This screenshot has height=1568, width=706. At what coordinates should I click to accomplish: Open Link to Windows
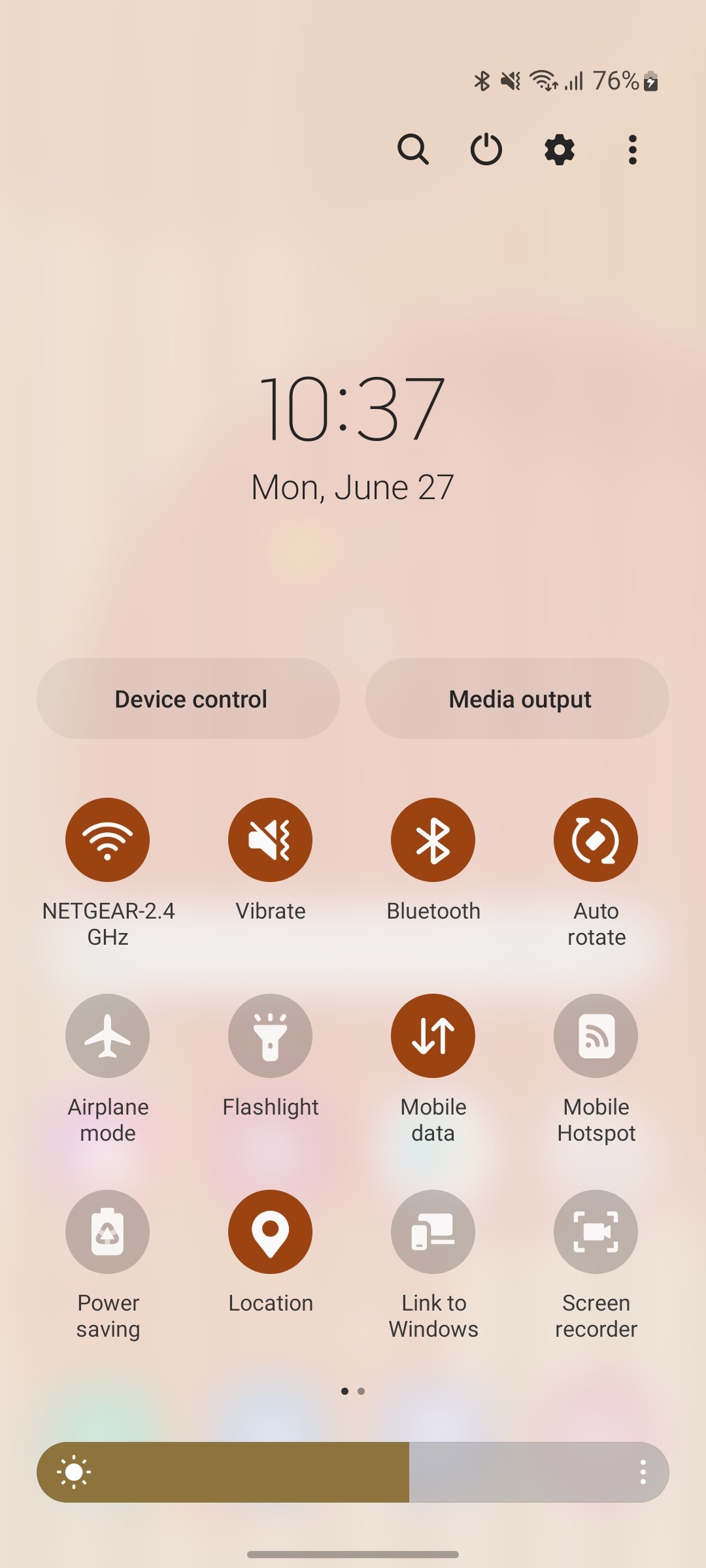click(433, 1231)
